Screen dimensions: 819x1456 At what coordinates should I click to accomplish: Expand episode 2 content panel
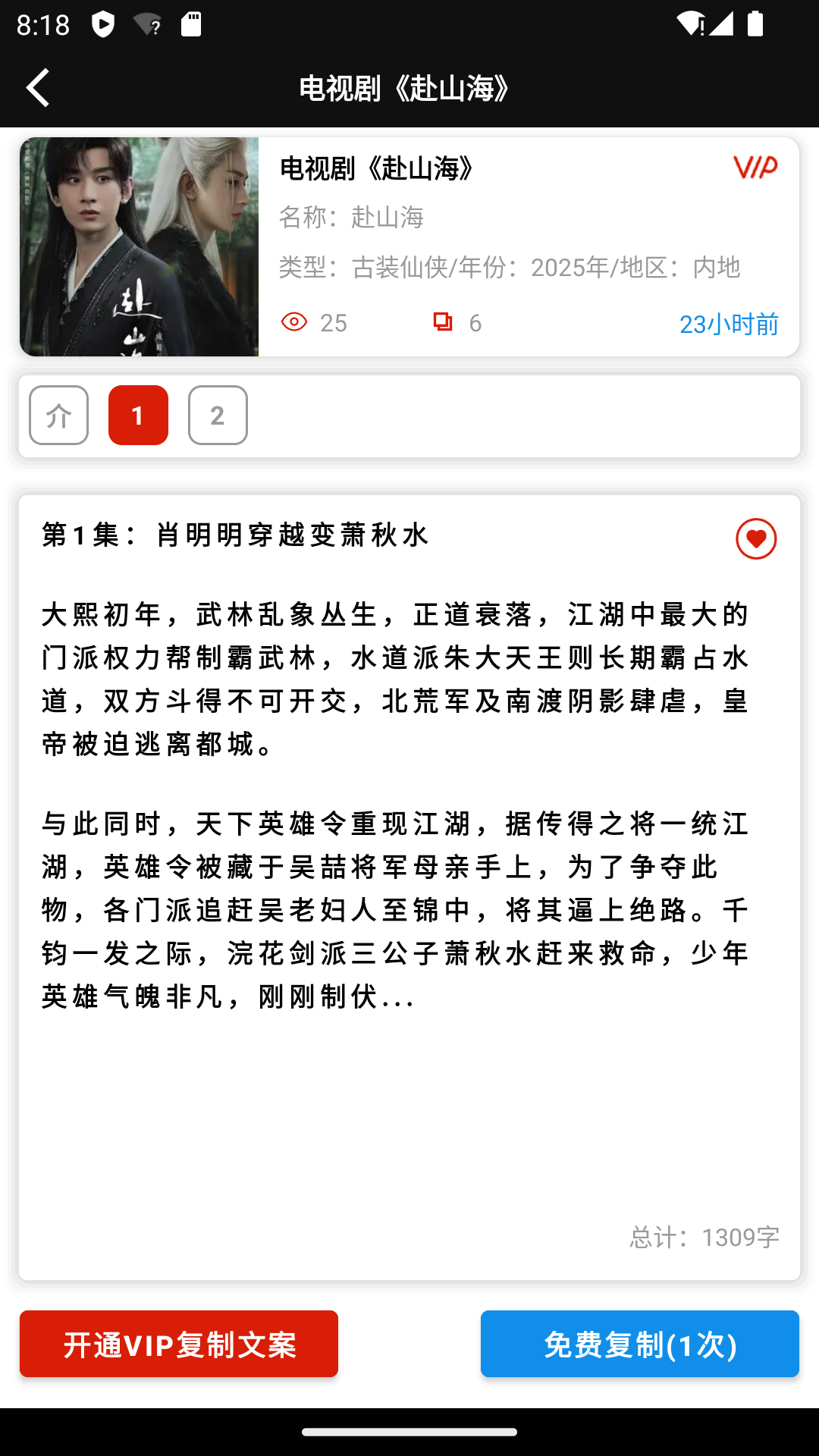(x=218, y=416)
